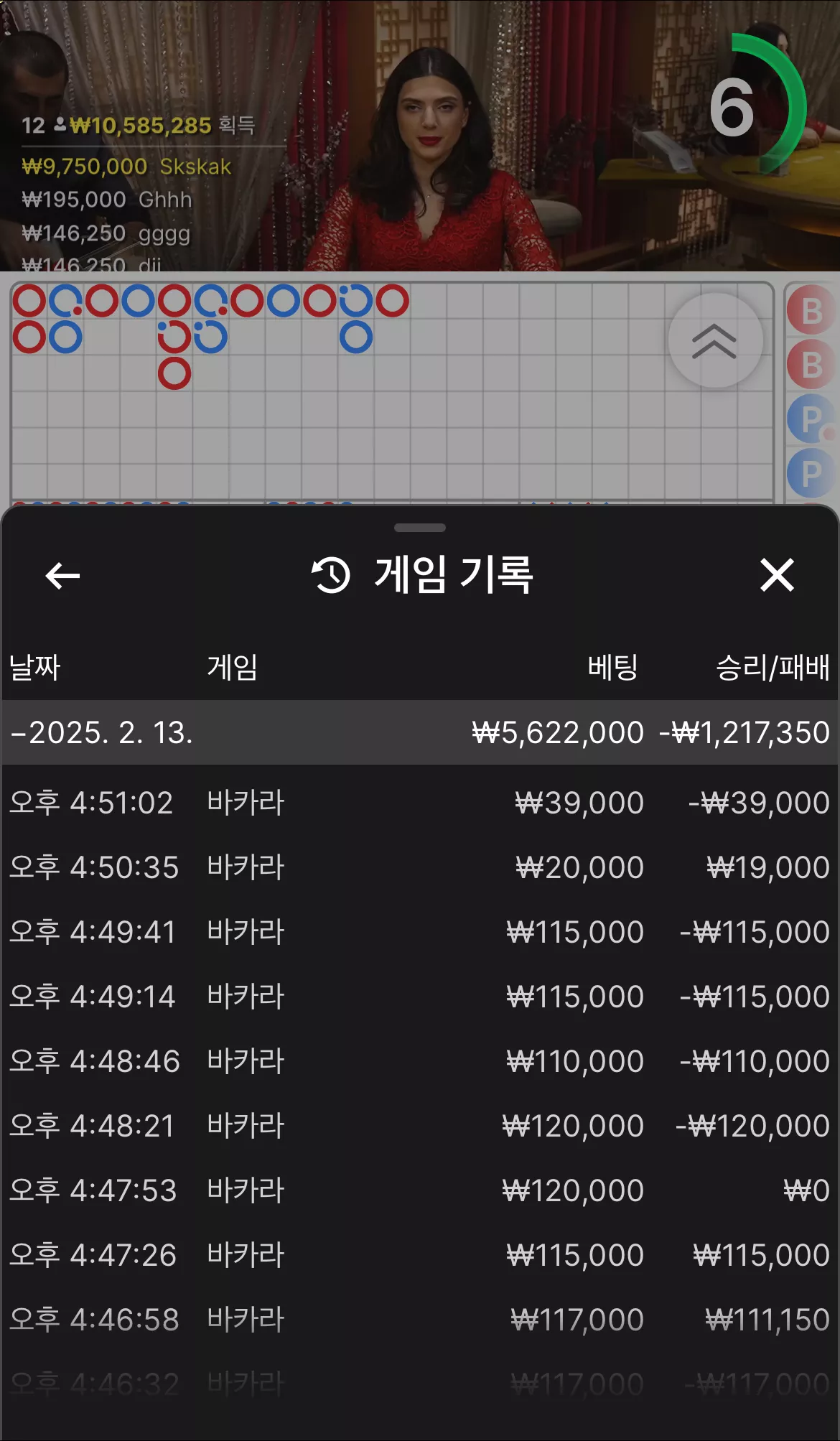840x1441 pixels.
Task: Close the 게임 기록 panel
Action: coord(777,575)
